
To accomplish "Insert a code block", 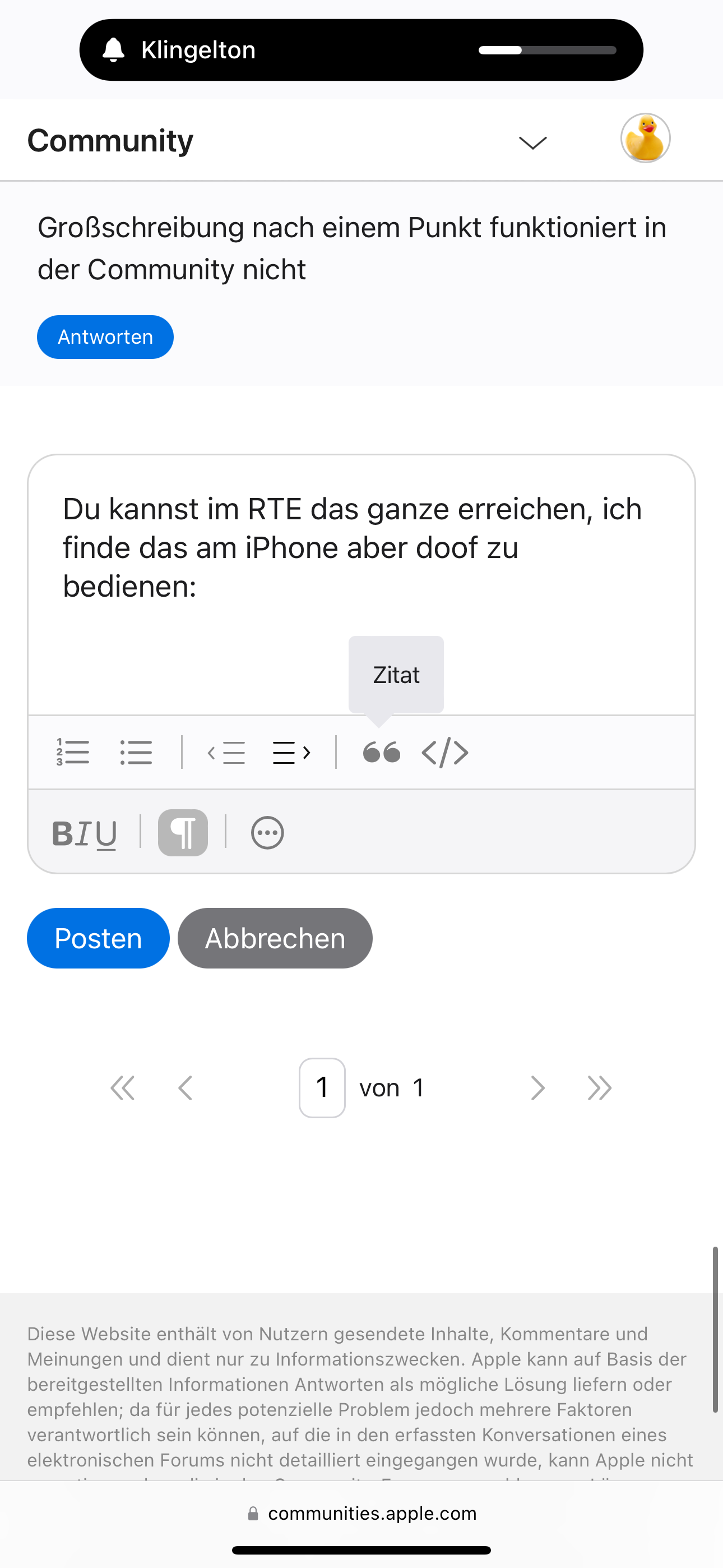I will (445, 753).
